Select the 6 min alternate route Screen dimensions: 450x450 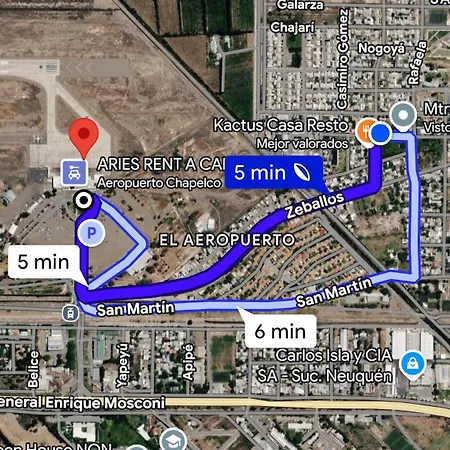click(x=280, y=331)
